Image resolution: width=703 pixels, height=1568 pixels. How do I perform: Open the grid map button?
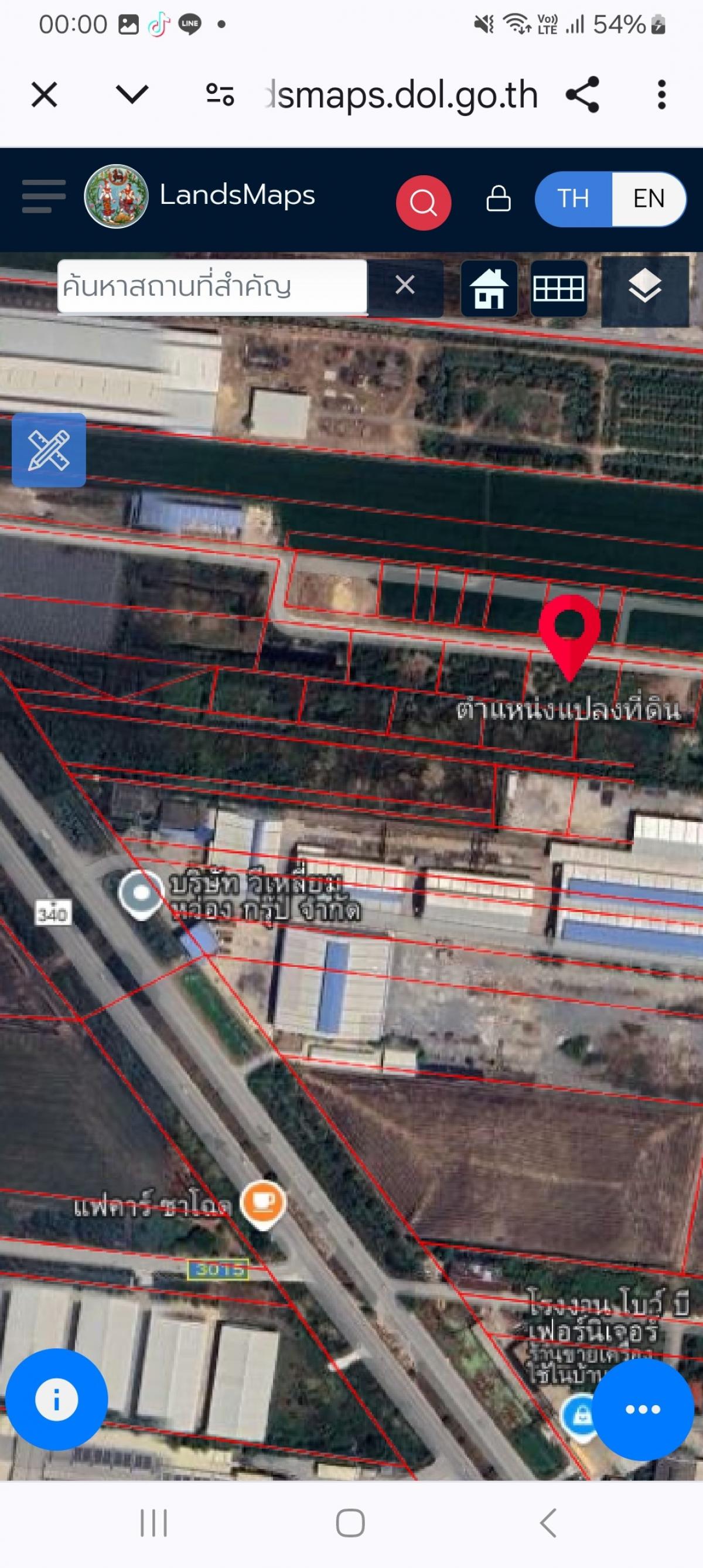[559, 288]
